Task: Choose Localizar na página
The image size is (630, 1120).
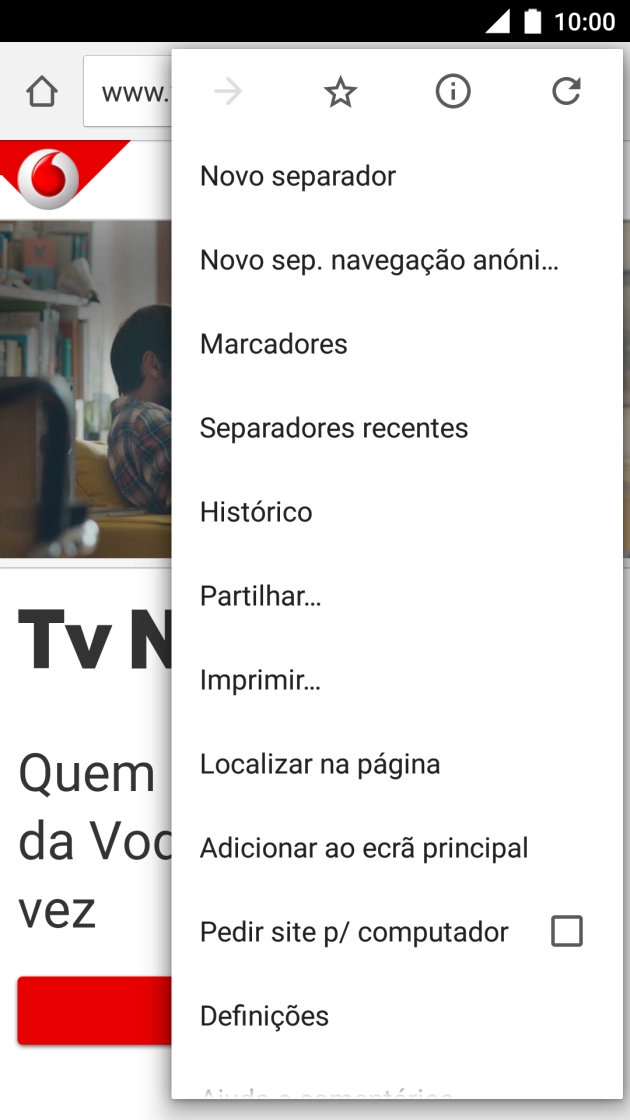Action: point(320,764)
